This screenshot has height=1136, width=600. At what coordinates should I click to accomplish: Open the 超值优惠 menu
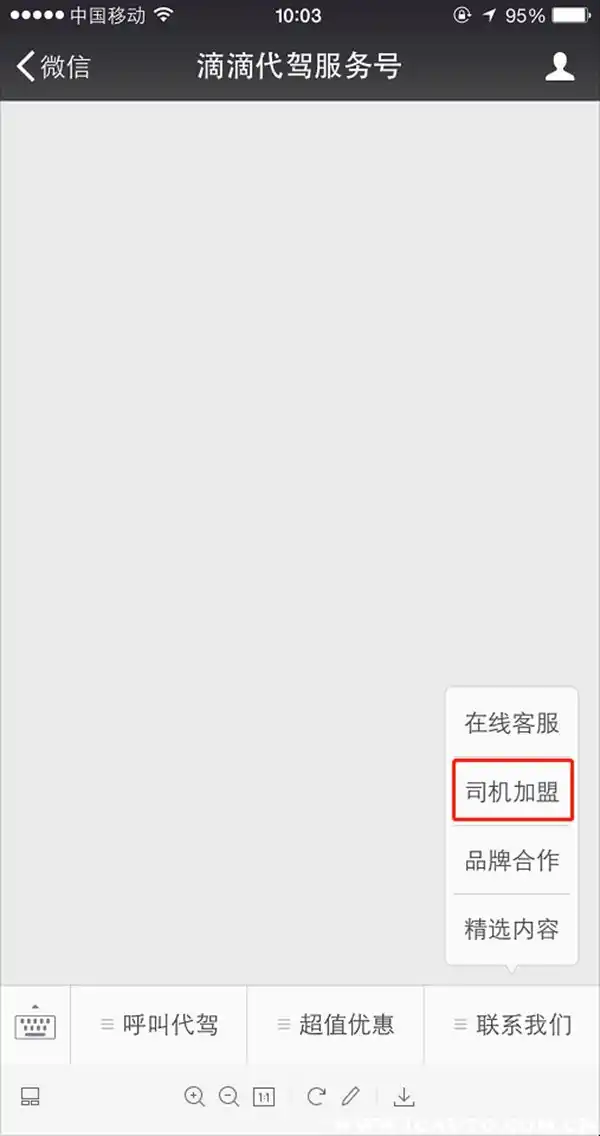335,1024
